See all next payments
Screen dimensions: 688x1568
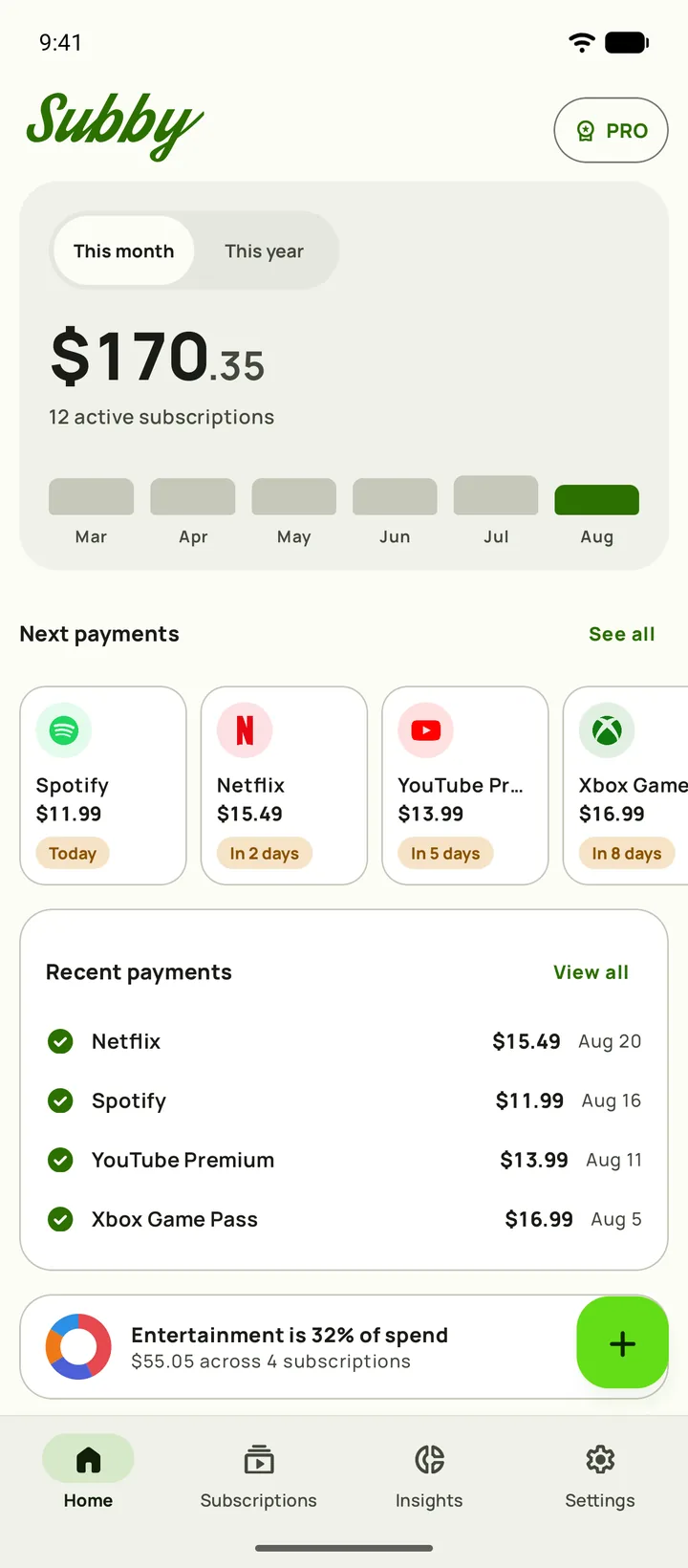click(x=621, y=634)
